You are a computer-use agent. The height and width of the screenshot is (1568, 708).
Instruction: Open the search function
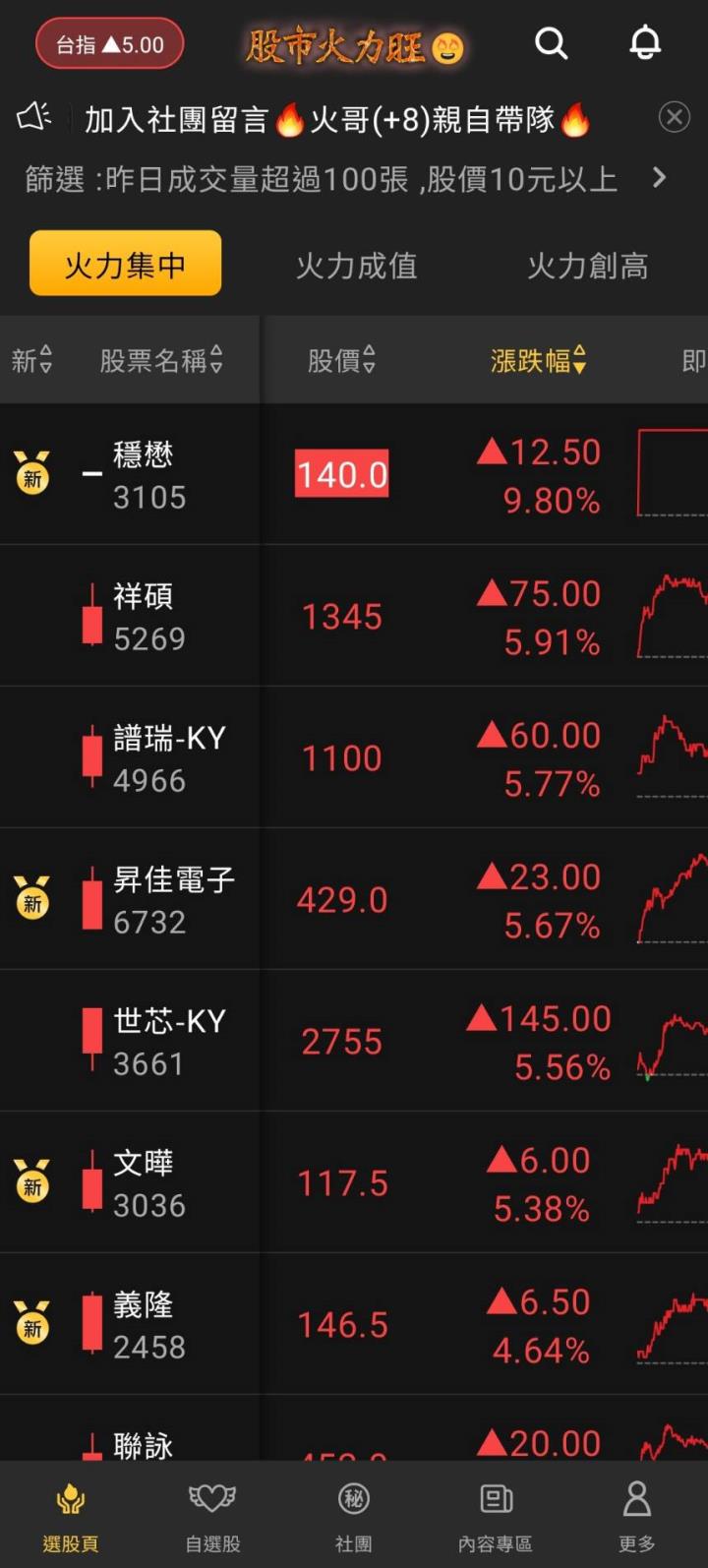click(552, 43)
